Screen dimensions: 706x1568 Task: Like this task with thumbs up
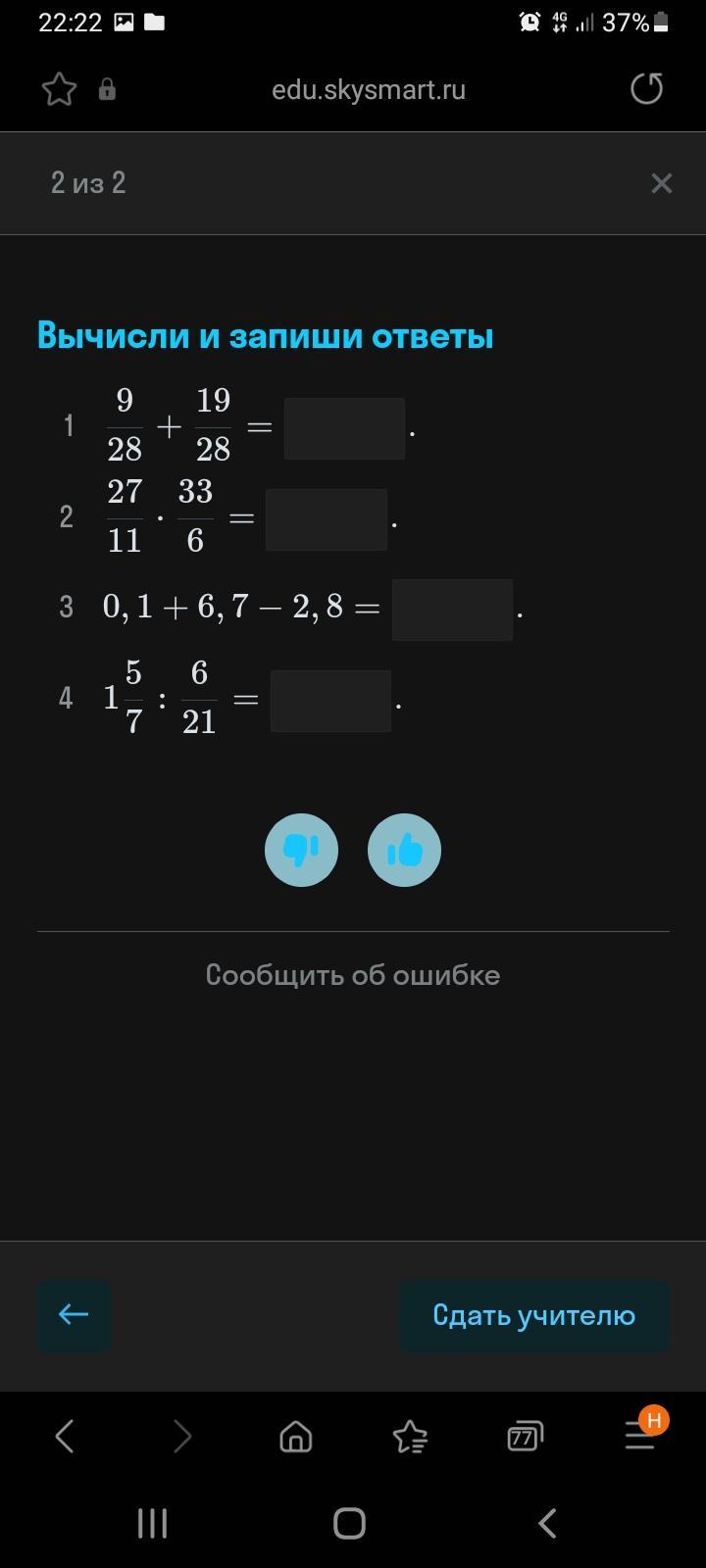(404, 850)
